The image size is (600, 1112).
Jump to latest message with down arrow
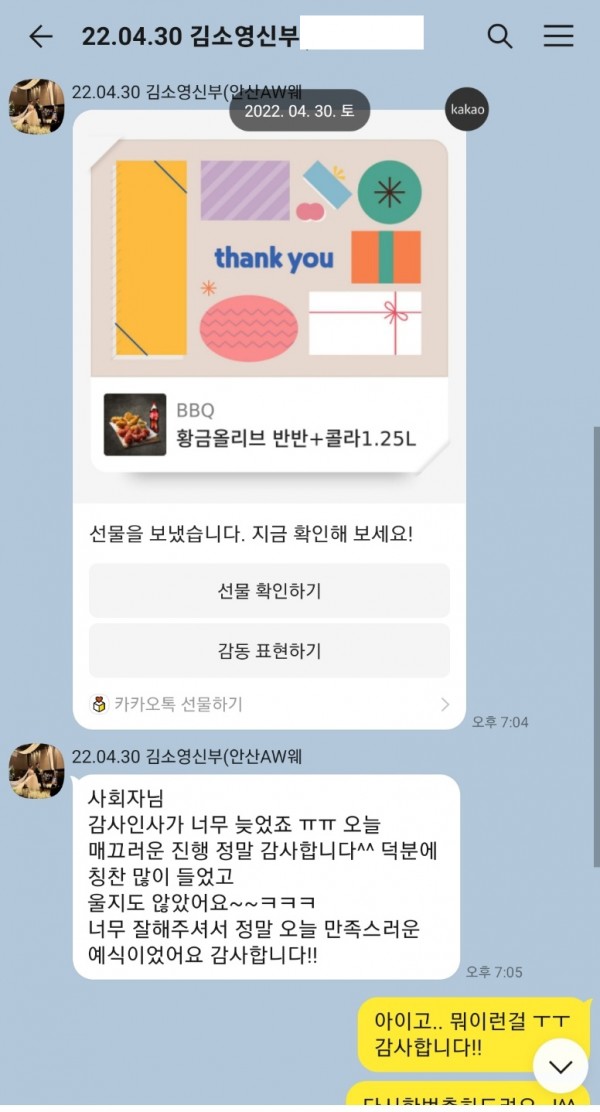[x=560, y=1067]
